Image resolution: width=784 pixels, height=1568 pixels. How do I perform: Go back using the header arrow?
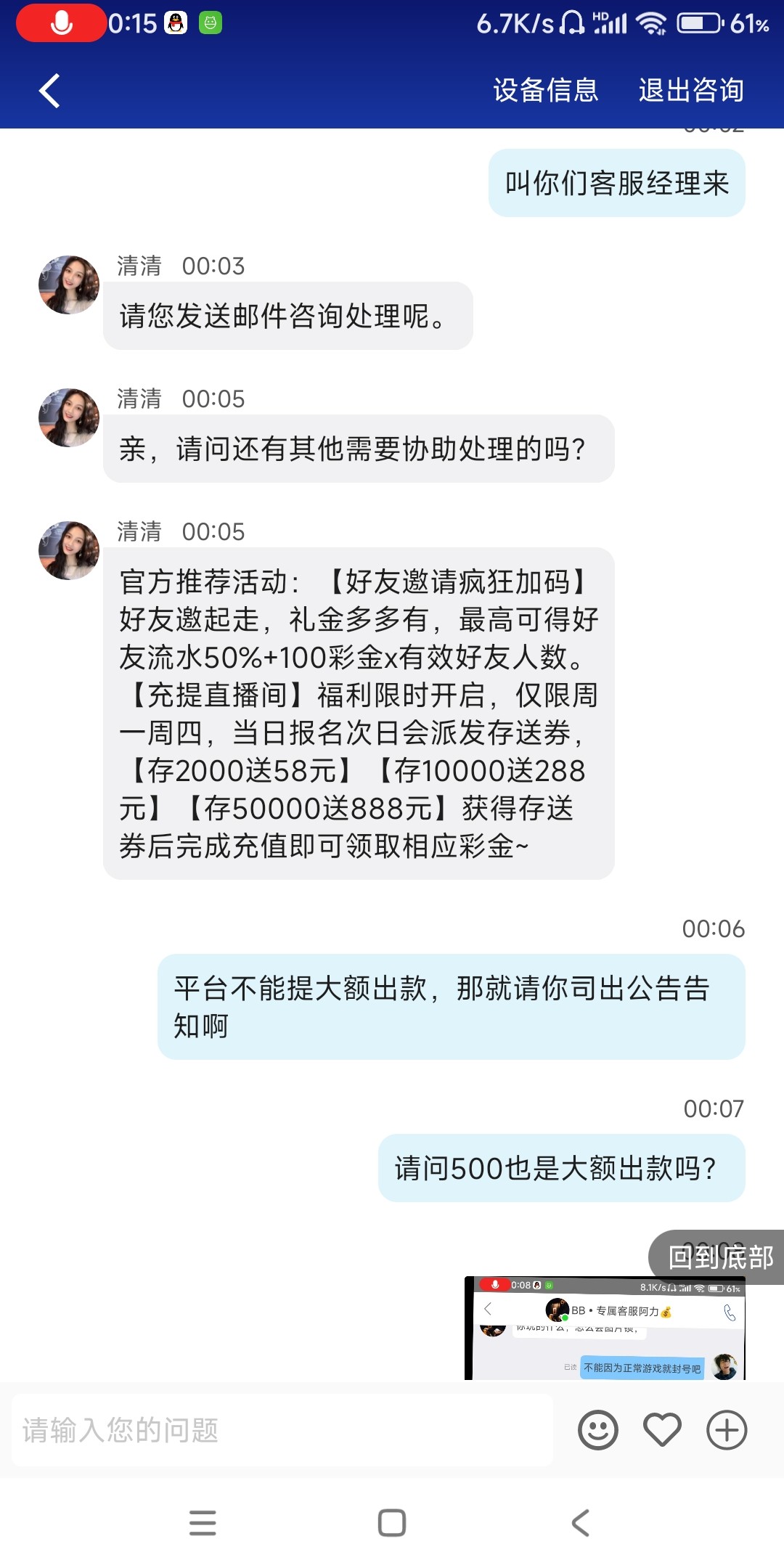49,91
